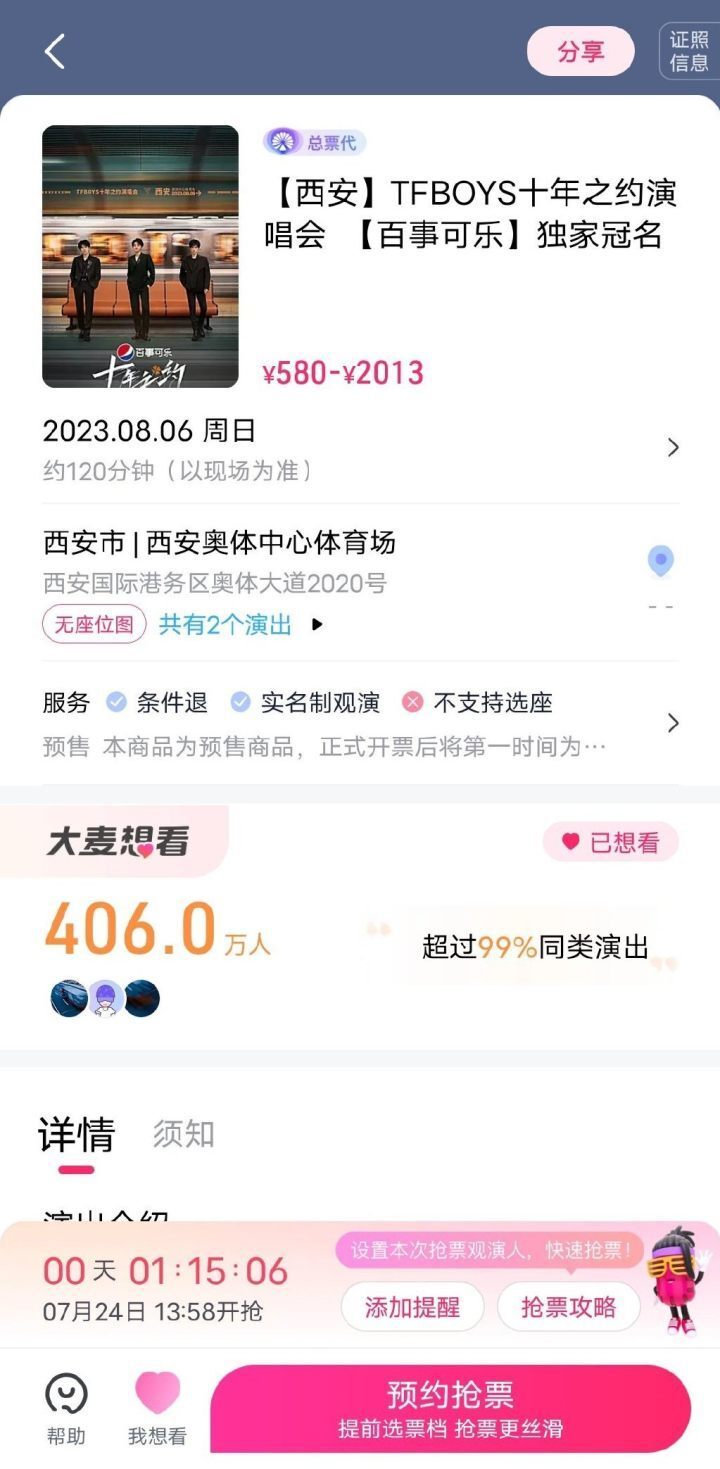Toggle the 已想看 heart button
720x1469 pixels.
pos(611,842)
